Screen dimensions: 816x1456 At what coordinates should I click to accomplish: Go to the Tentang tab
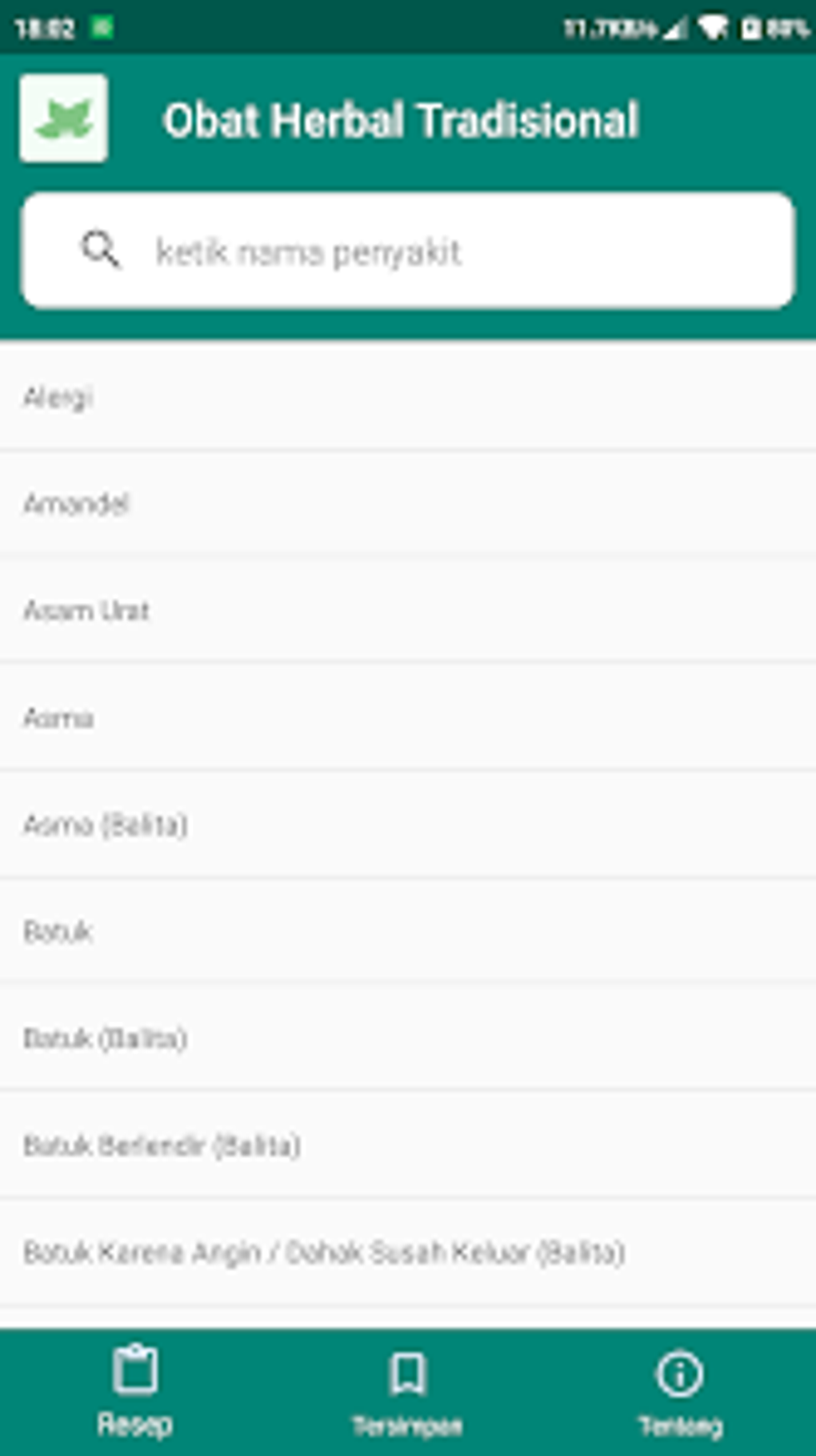(x=680, y=1392)
